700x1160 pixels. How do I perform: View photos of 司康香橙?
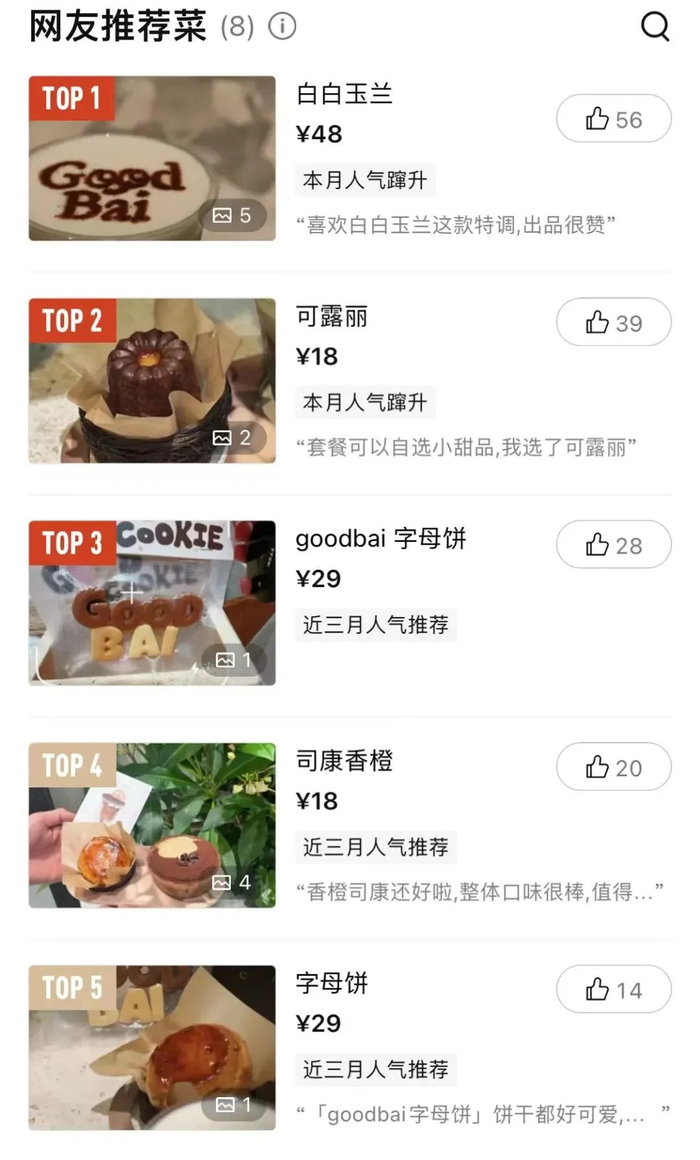(x=152, y=825)
